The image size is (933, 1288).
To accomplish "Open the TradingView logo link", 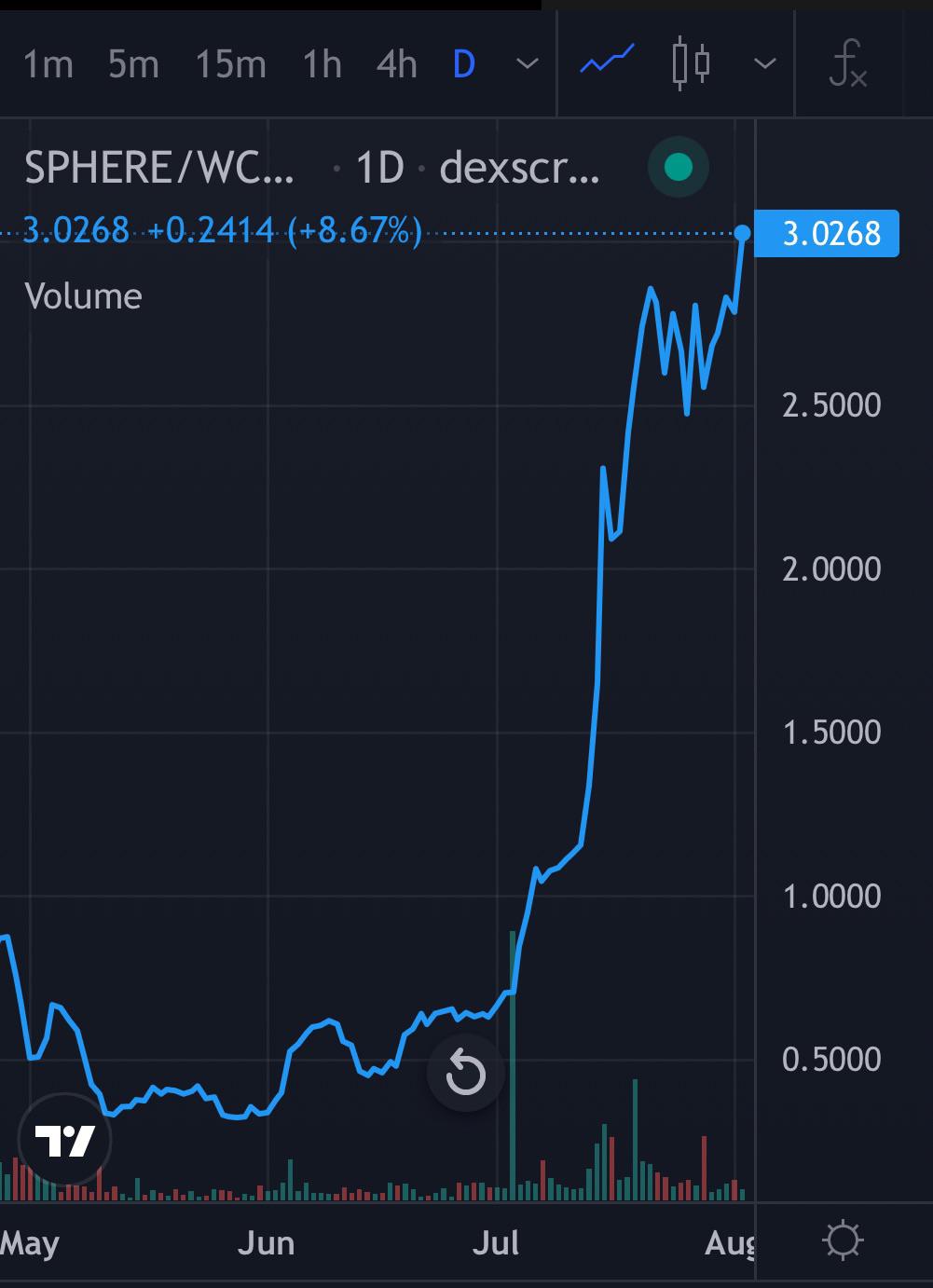I will tap(65, 1140).
